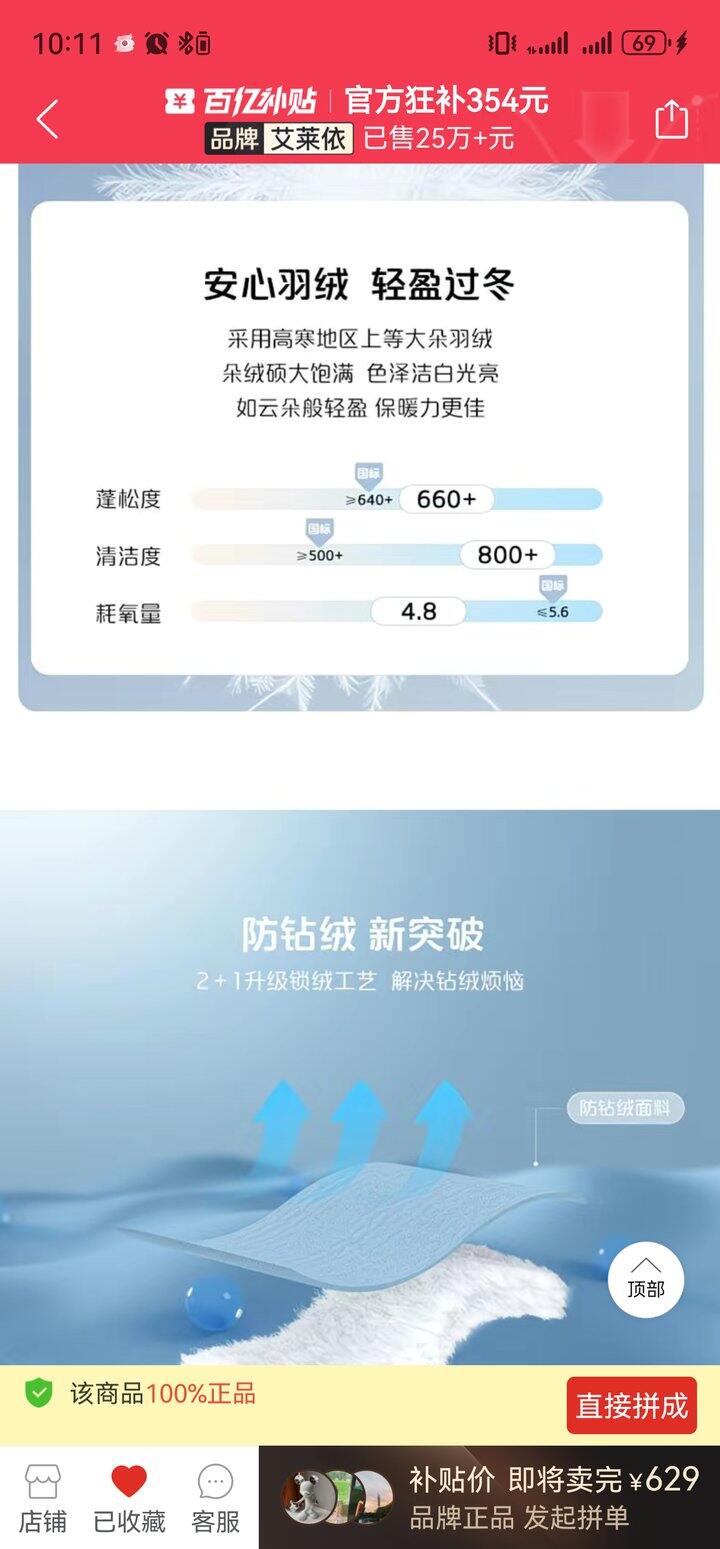The width and height of the screenshot is (720, 1549).
Task: Share this product page
Action: 671,119
